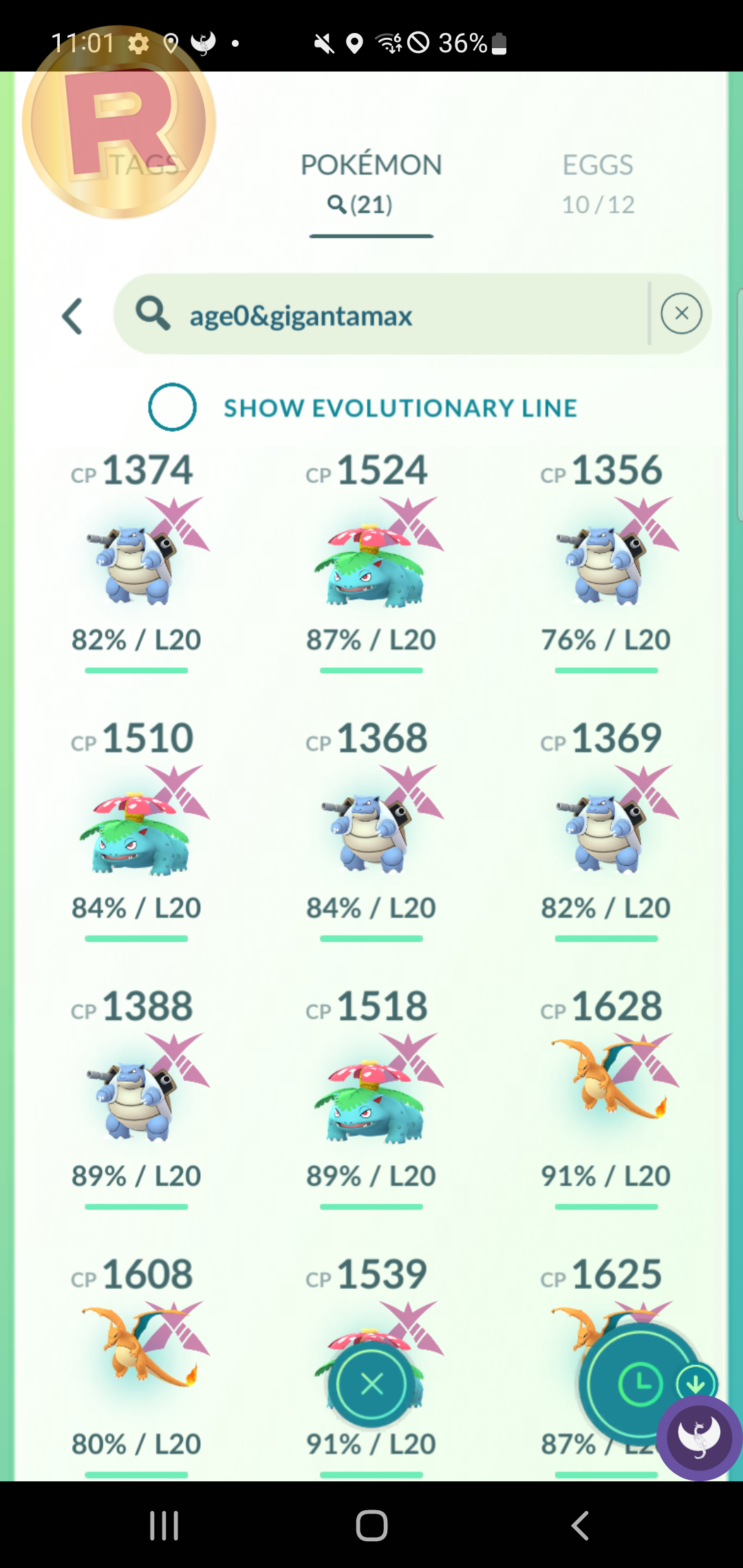Screen dimensions: 743x1568
Task: Close the Pokémon list with X button
Action: (371, 1384)
